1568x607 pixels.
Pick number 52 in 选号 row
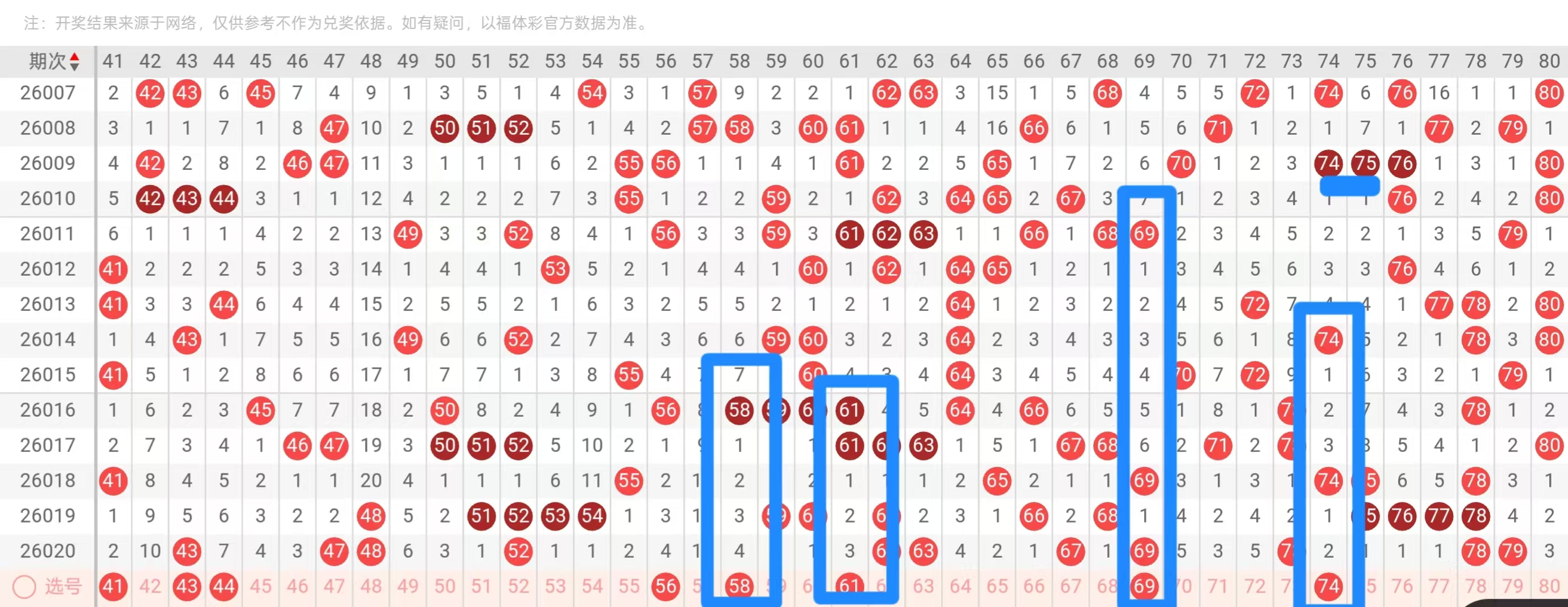(x=518, y=586)
